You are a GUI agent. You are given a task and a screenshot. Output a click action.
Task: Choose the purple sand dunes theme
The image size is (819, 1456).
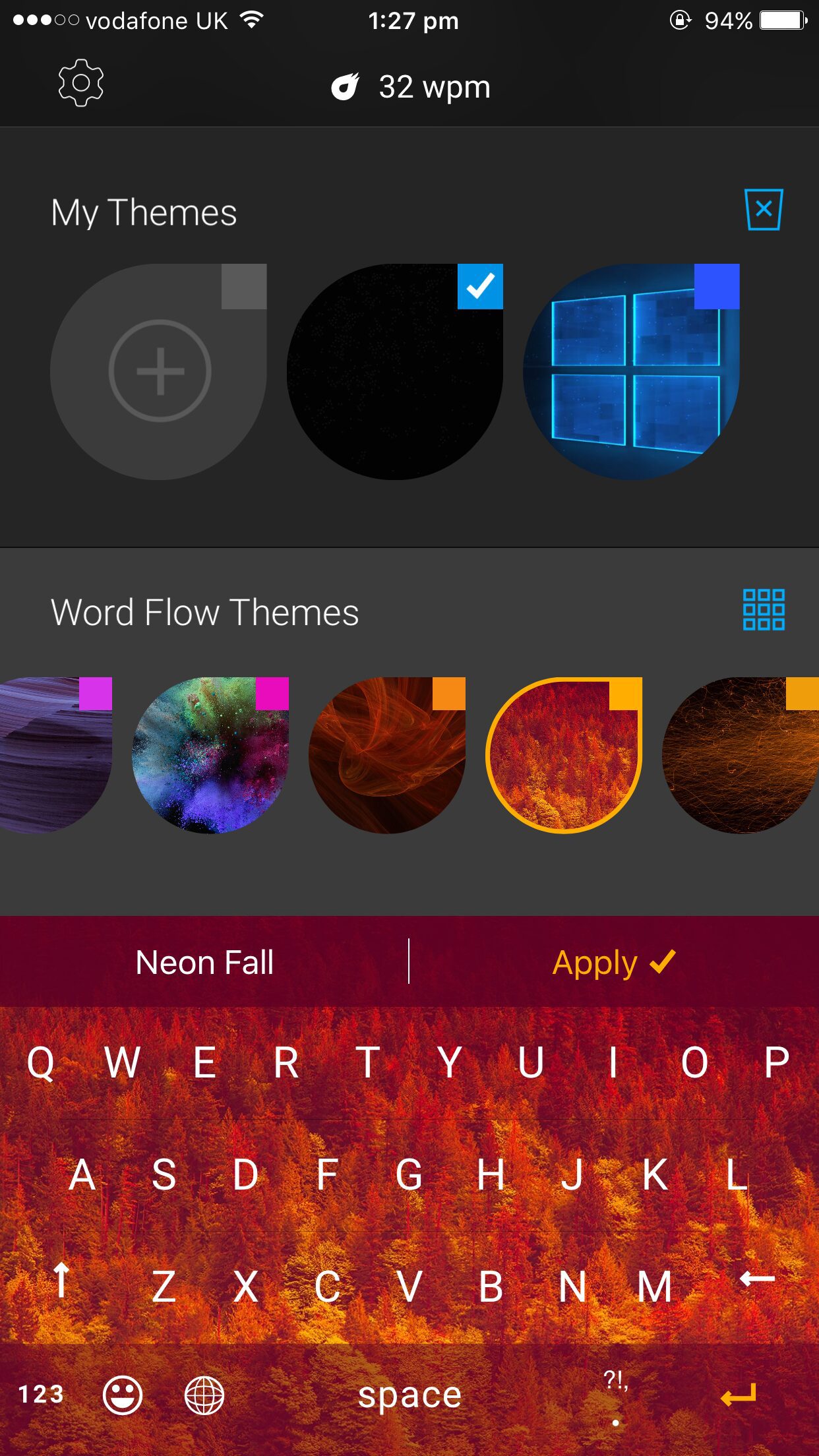point(56,755)
